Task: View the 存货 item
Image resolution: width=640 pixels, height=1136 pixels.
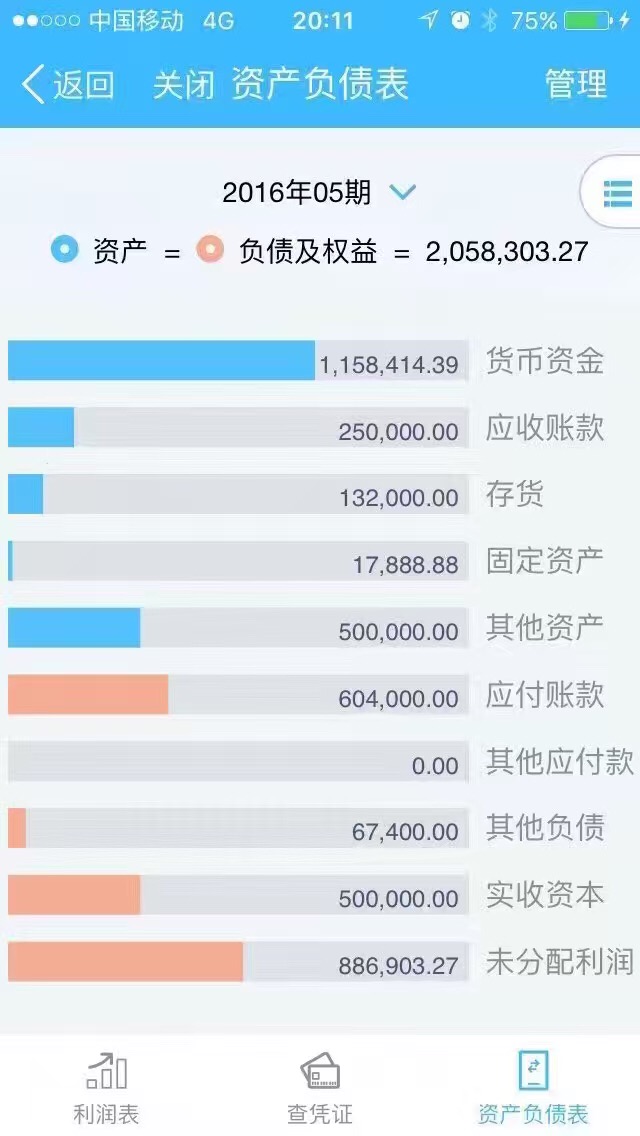Action: 320,495
